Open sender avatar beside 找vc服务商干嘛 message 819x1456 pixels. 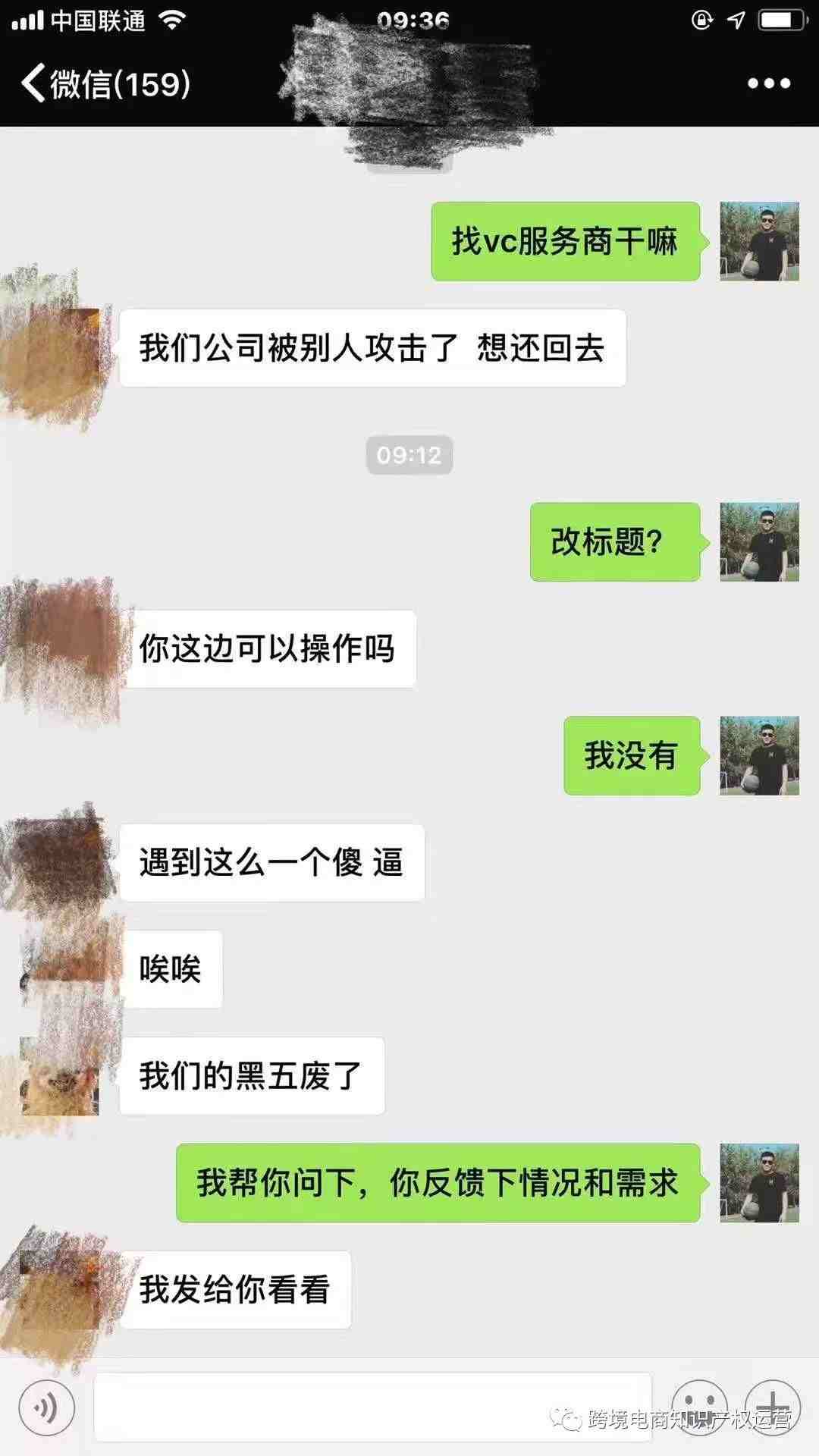[759, 241]
